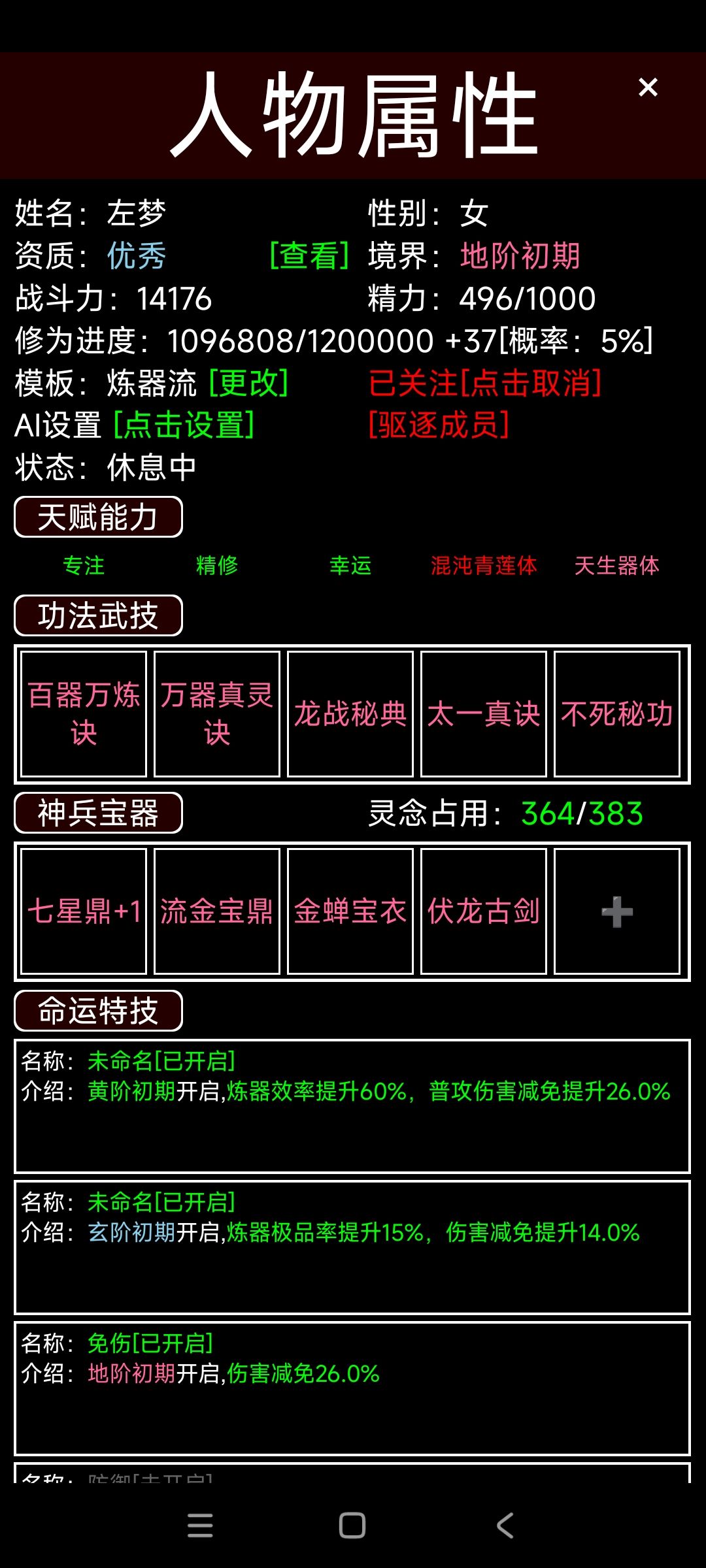The height and width of the screenshot is (1568, 706).
Task: Open the 天生器体 talent
Action: point(616,566)
